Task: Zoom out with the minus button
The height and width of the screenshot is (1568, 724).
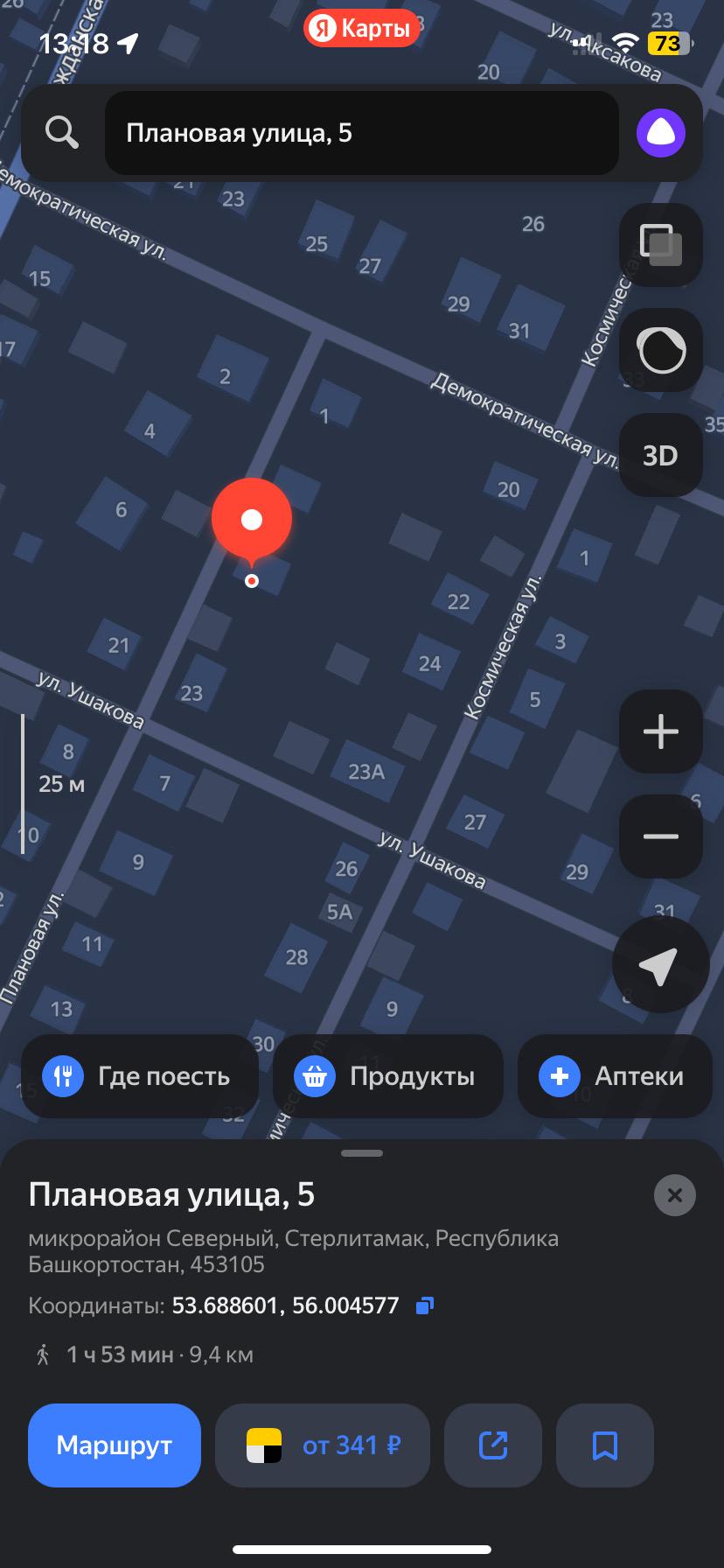Action: click(x=661, y=836)
